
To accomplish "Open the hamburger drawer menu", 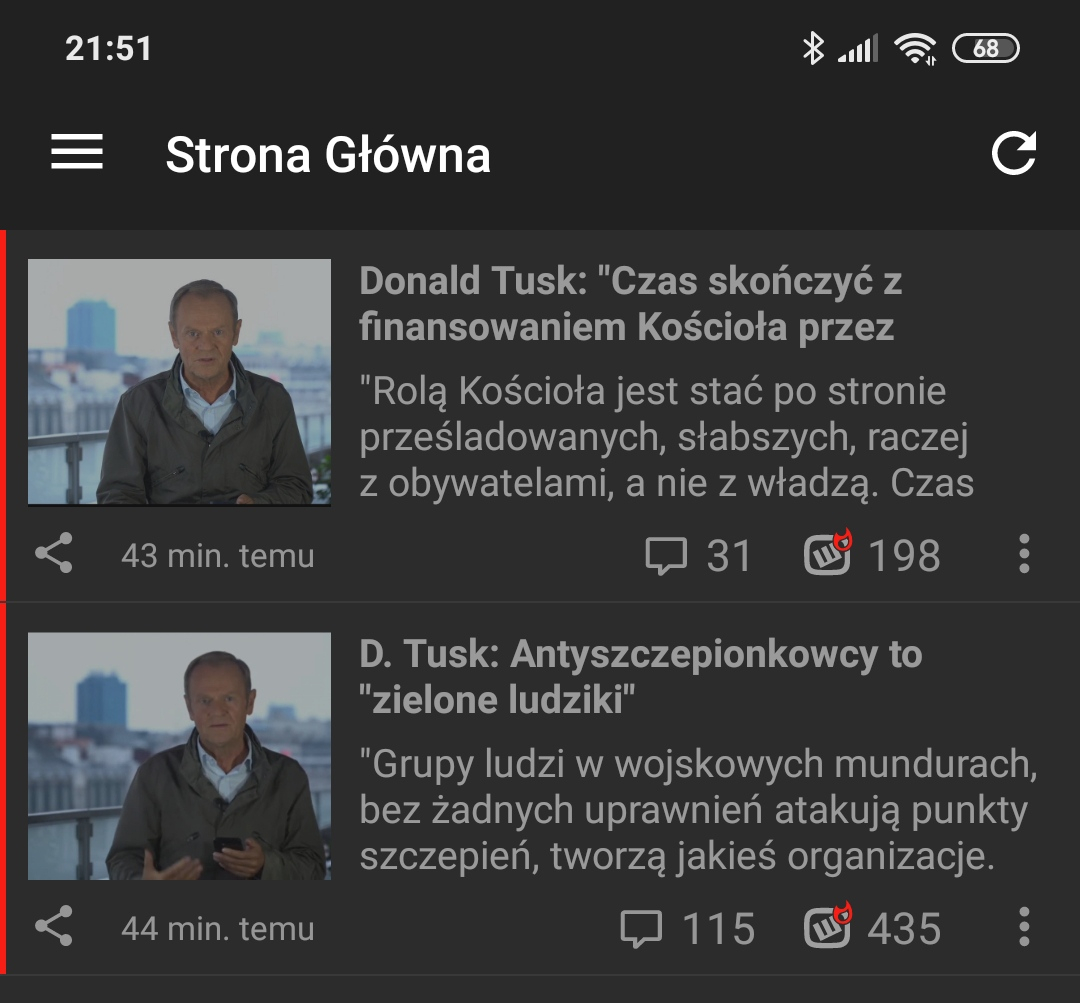I will click(77, 153).
